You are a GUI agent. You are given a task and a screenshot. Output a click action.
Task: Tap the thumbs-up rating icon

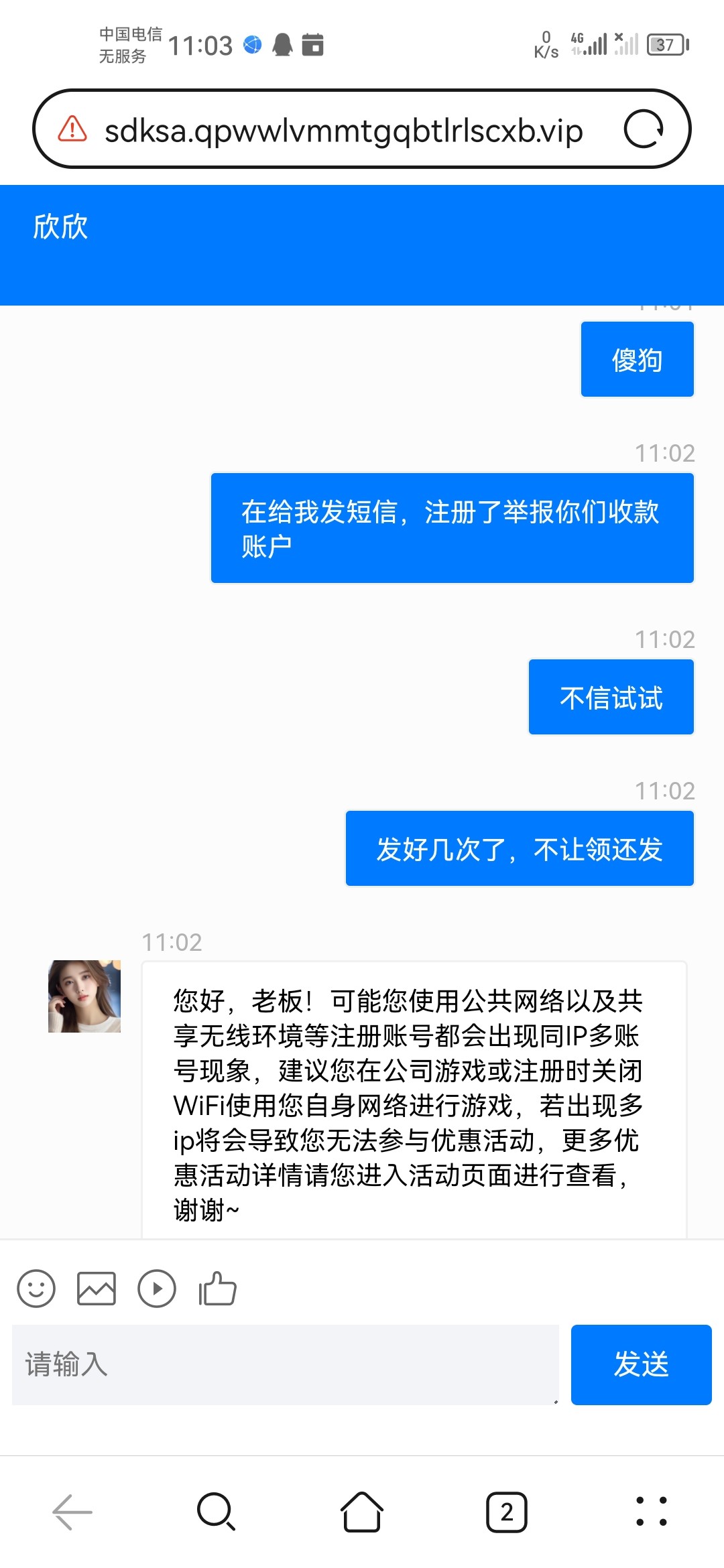(217, 1288)
